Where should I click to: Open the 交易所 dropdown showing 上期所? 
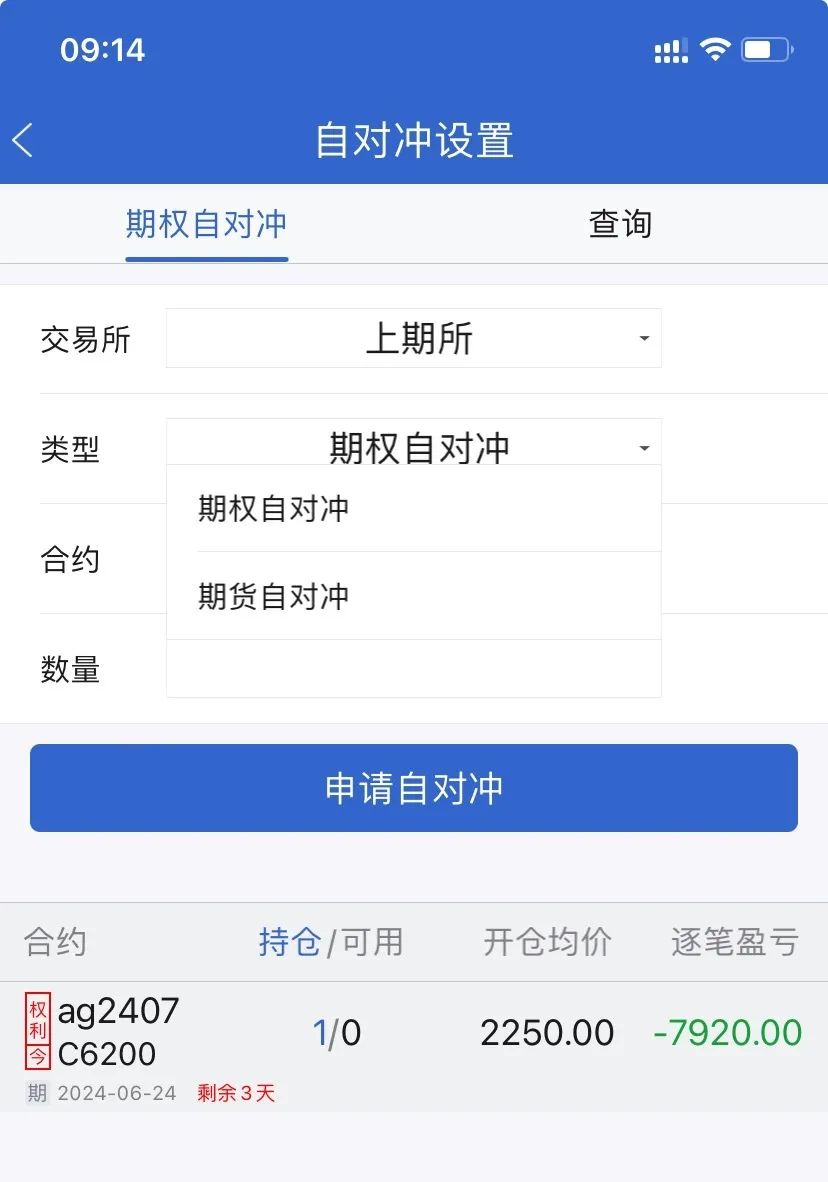pos(413,339)
